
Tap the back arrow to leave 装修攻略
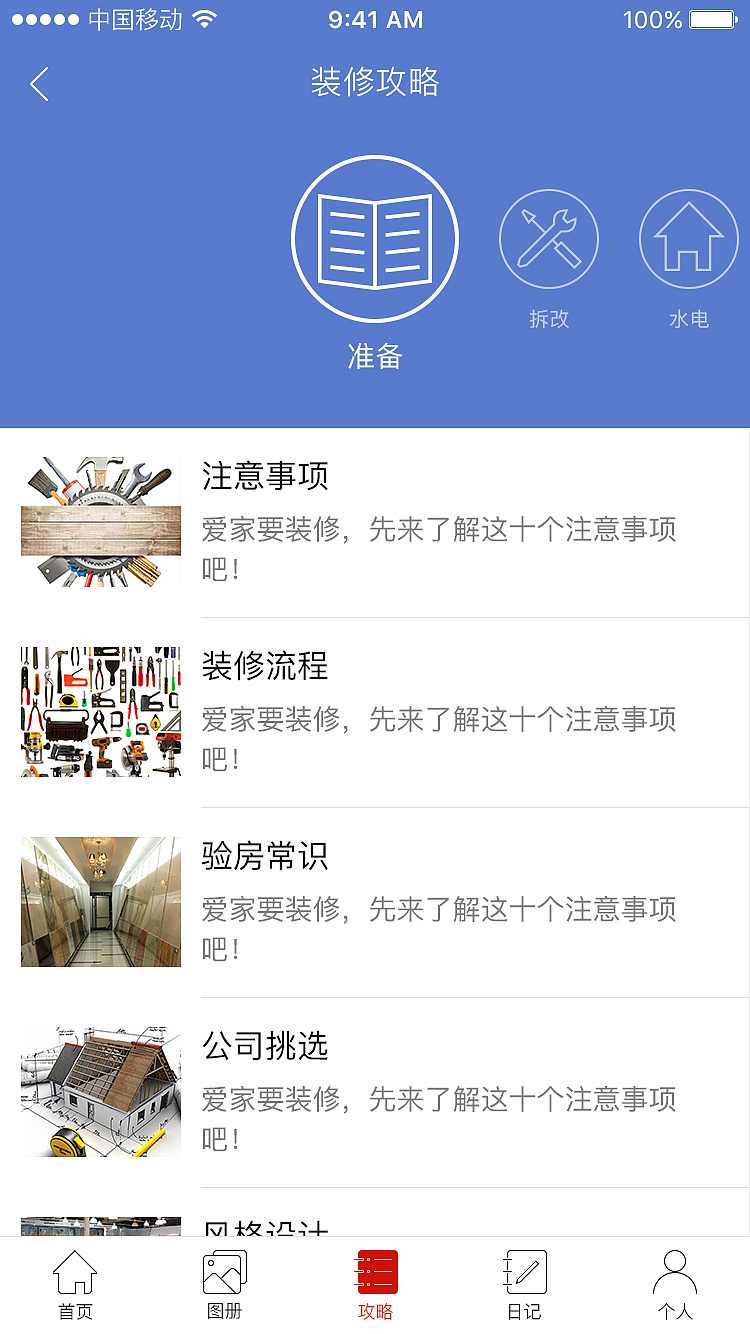(38, 84)
